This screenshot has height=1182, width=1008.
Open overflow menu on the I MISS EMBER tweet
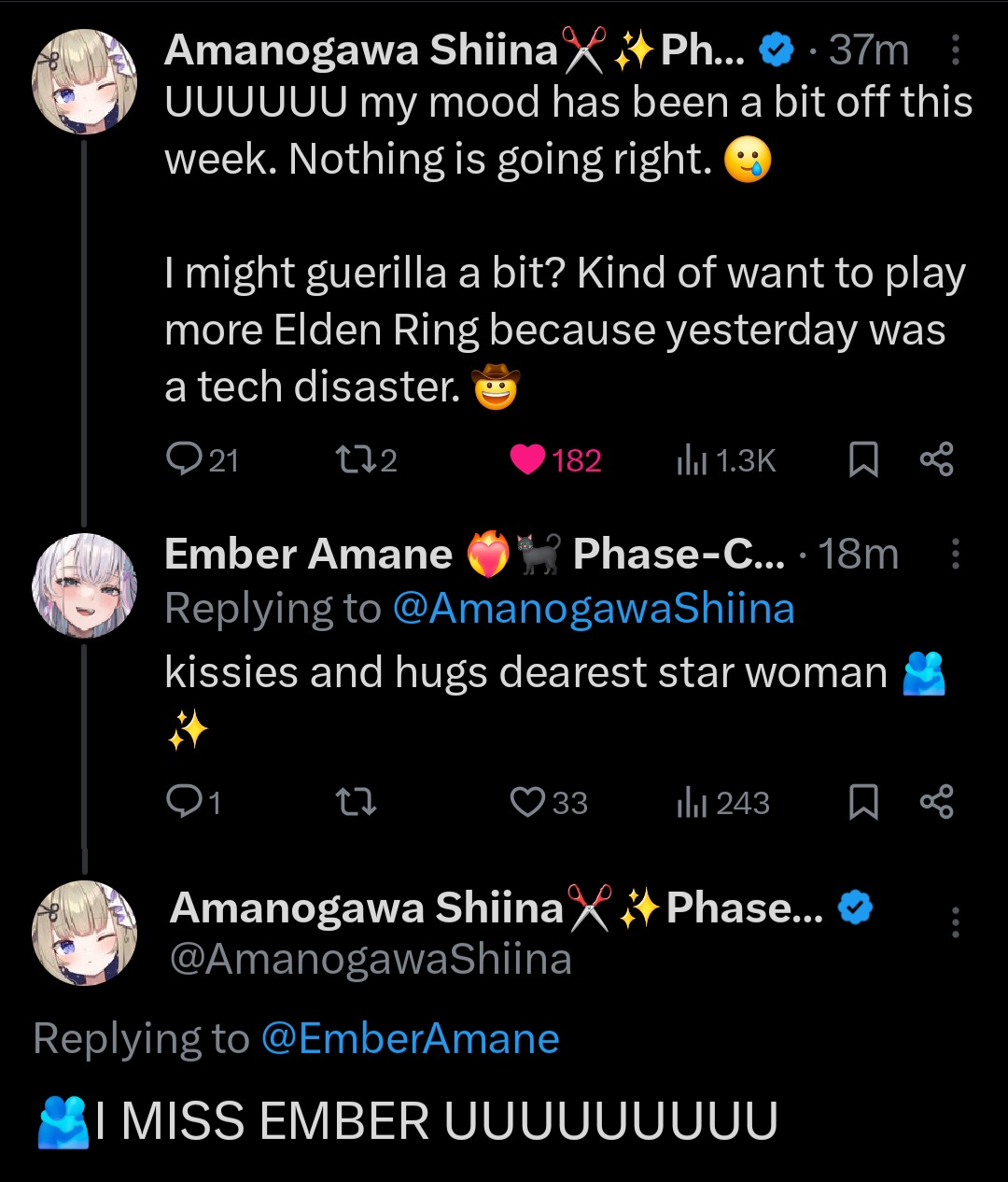point(955,922)
